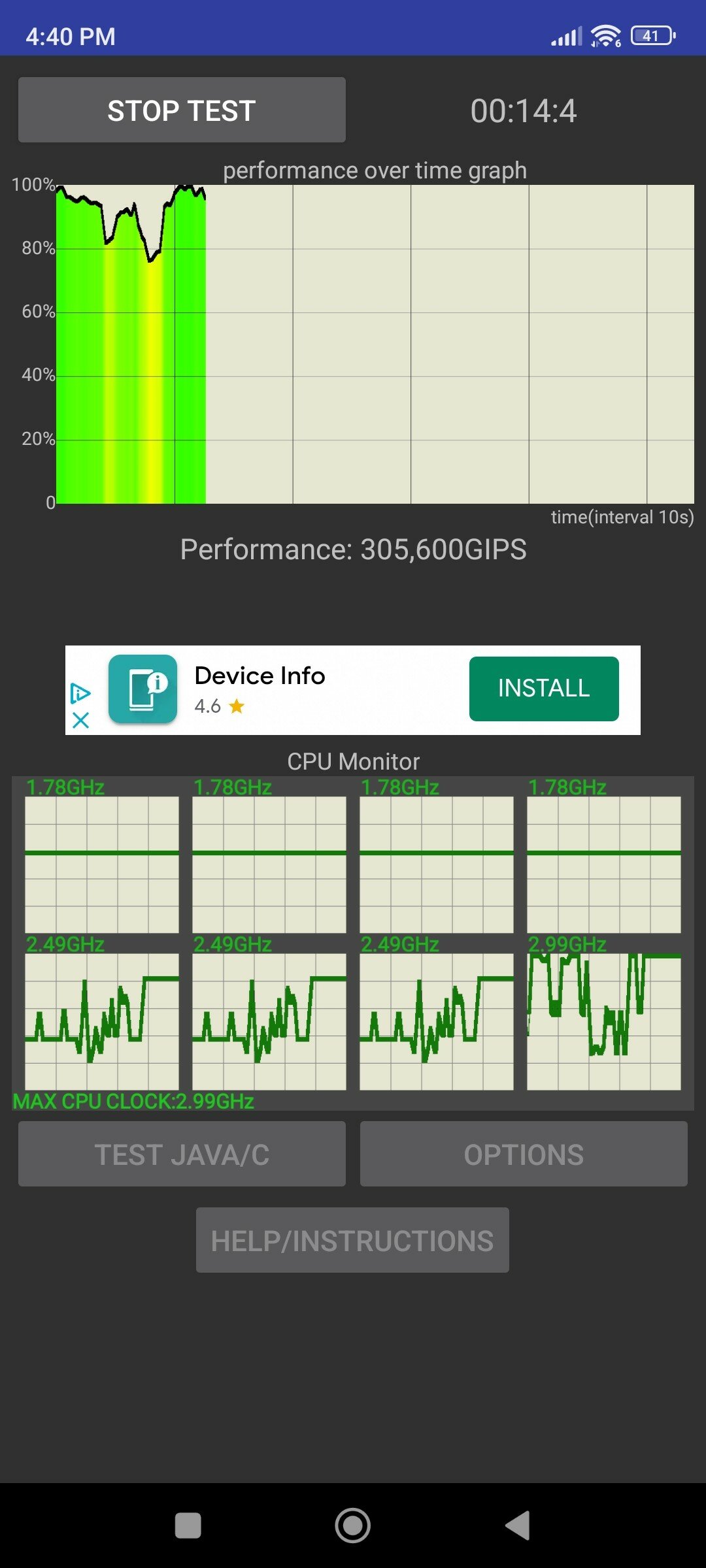The image size is (706, 1568).
Task: Go to the home screen
Action: point(353,1526)
